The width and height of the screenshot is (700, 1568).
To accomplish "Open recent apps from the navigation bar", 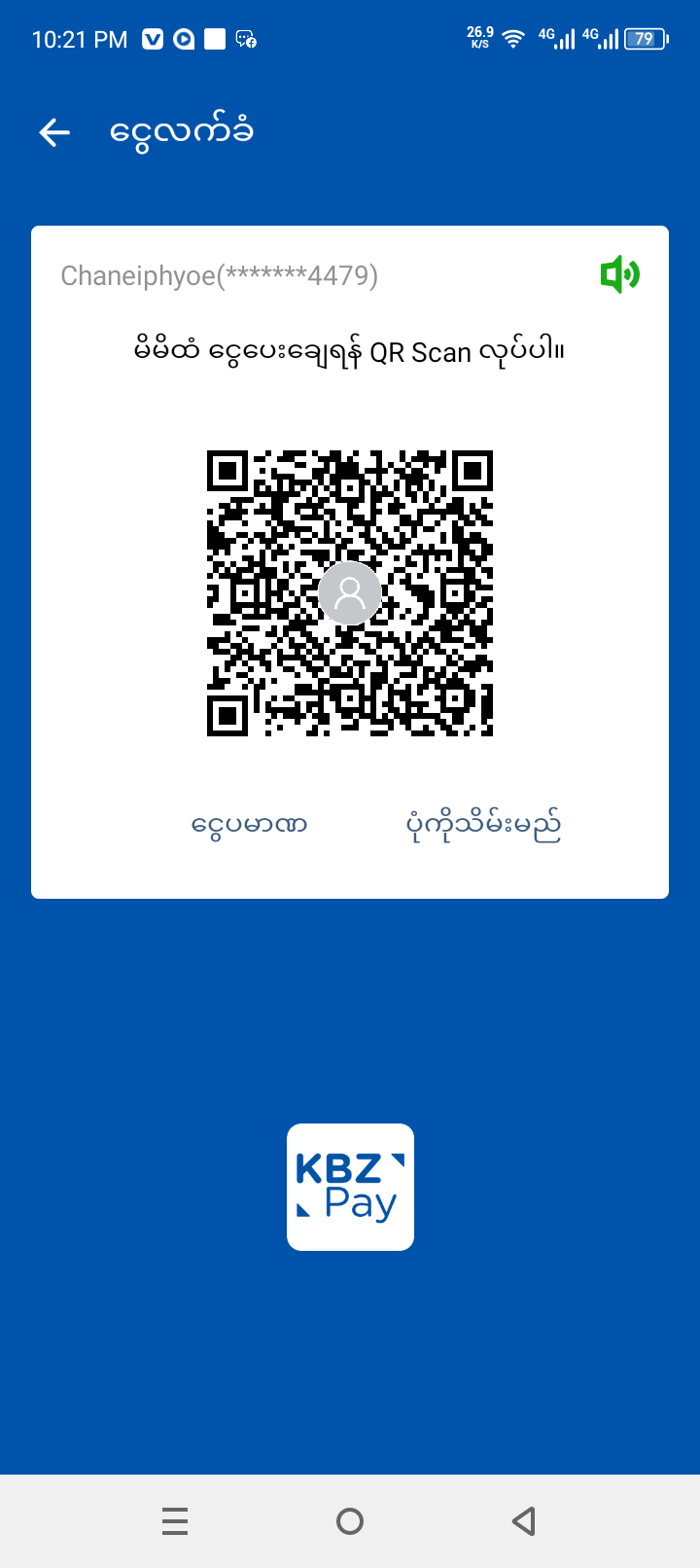I will (175, 1521).
